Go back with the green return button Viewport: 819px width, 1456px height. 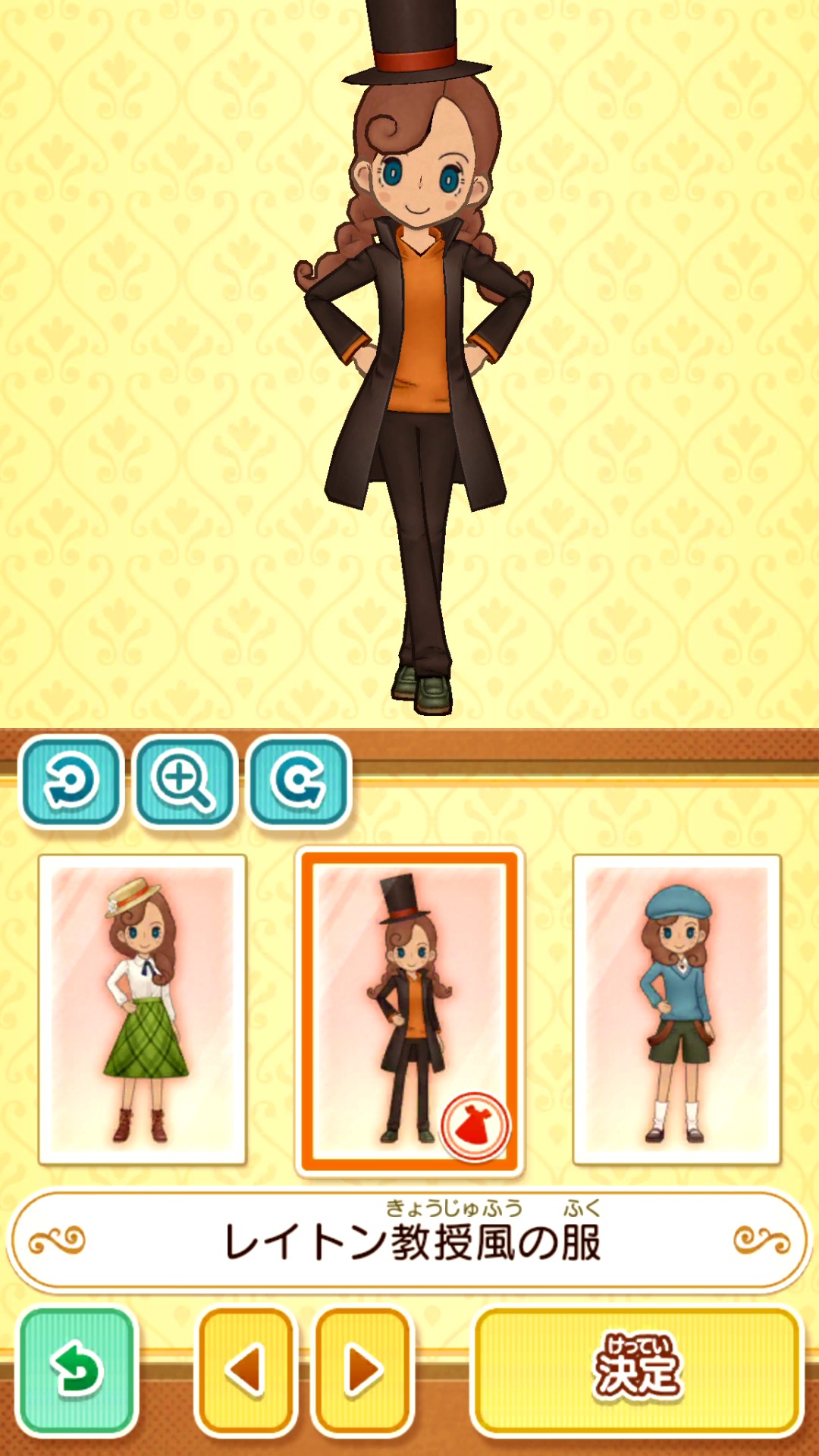point(77,1371)
